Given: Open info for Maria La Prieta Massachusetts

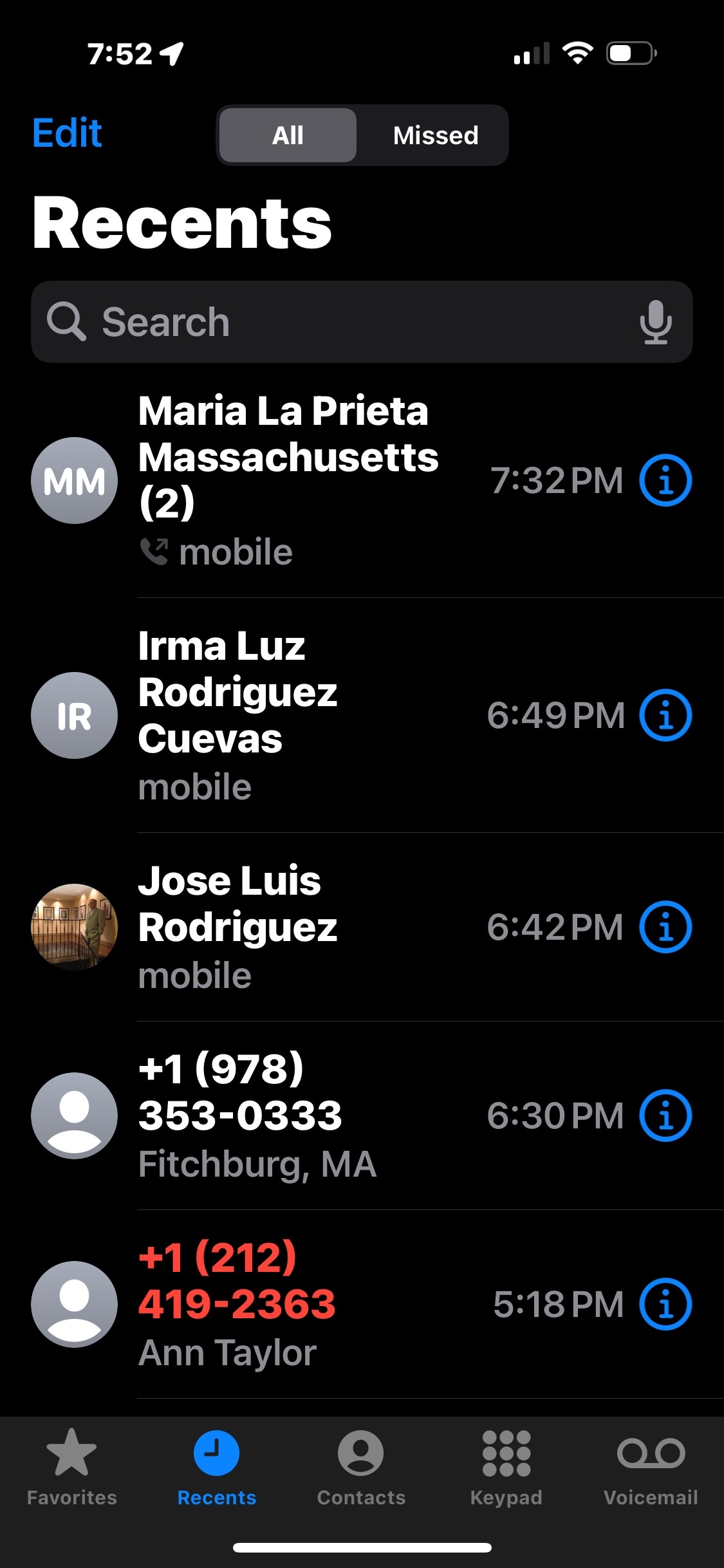Looking at the screenshot, I should [x=665, y=480].
